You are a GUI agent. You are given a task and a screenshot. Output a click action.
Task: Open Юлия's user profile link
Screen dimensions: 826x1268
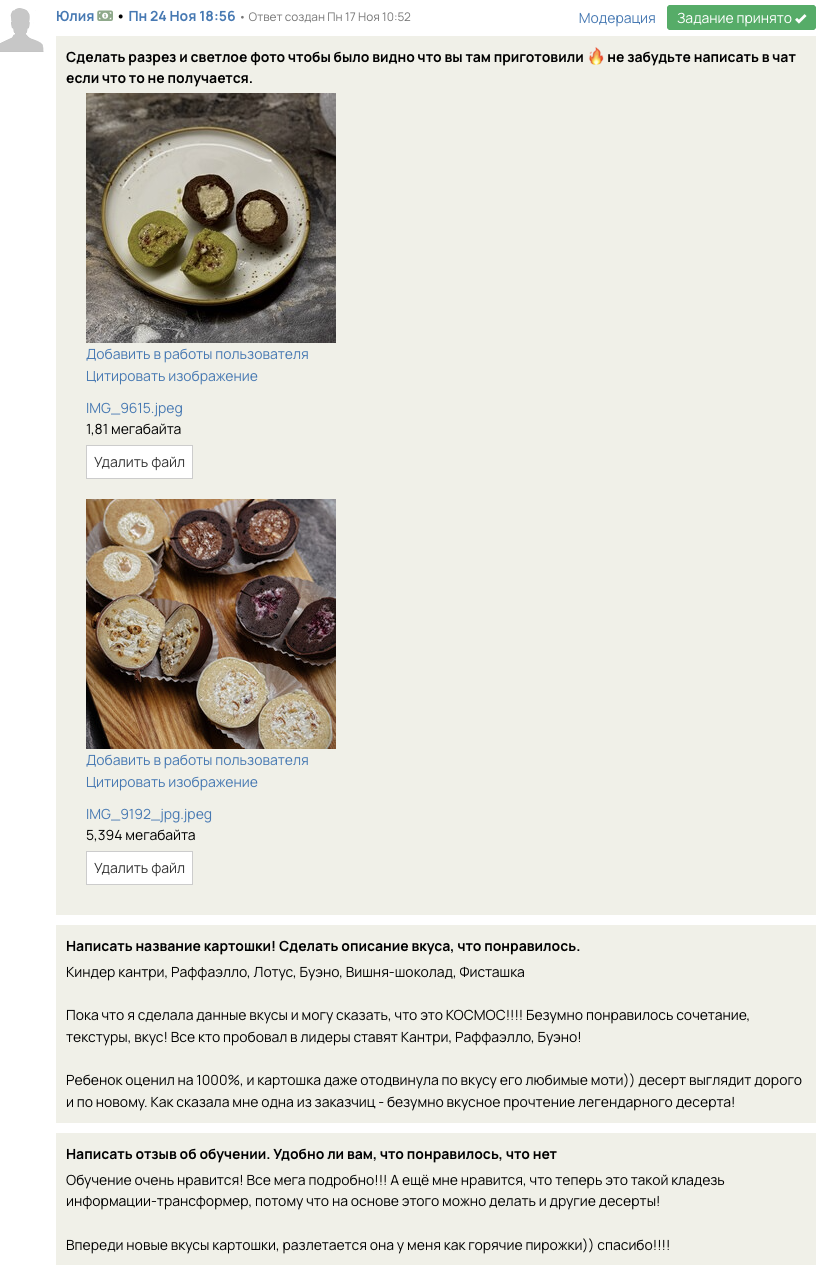pos(74,16)
